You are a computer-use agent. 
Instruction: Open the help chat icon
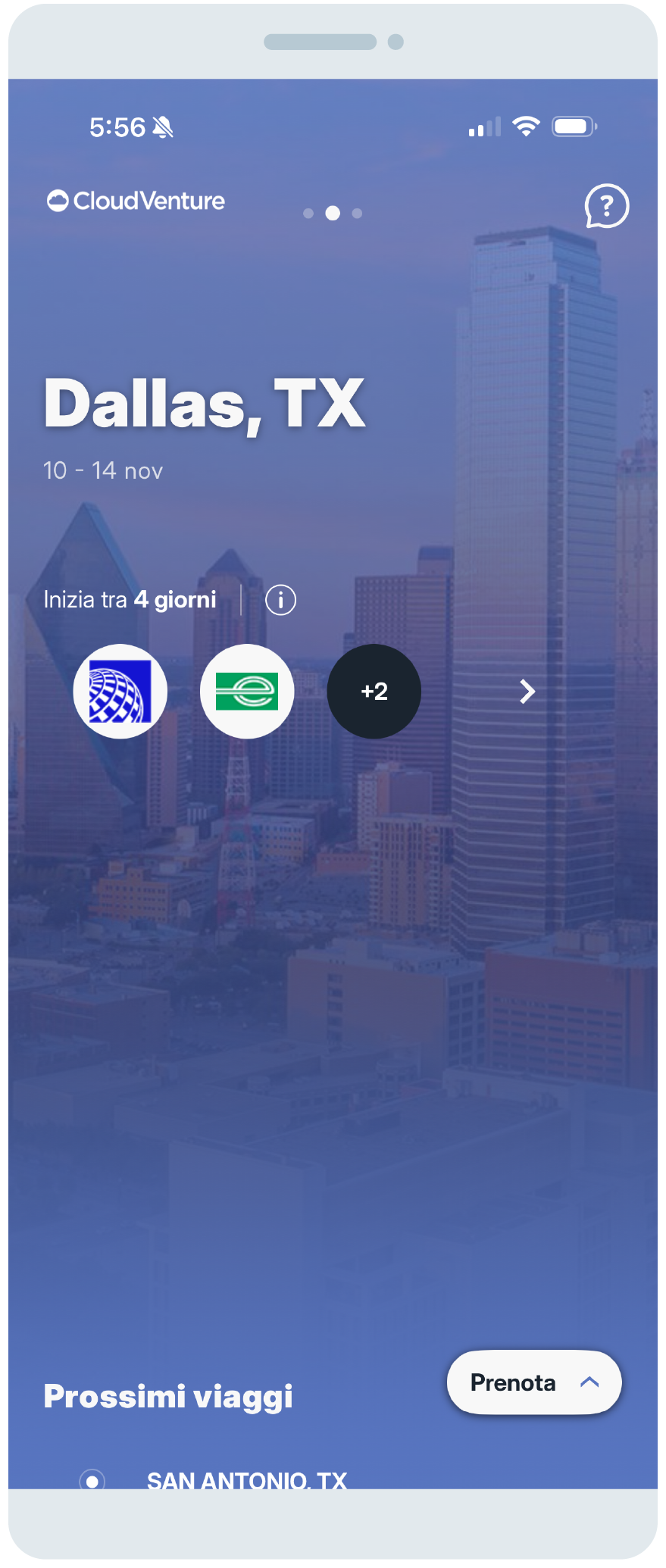(x=606, y=205)
